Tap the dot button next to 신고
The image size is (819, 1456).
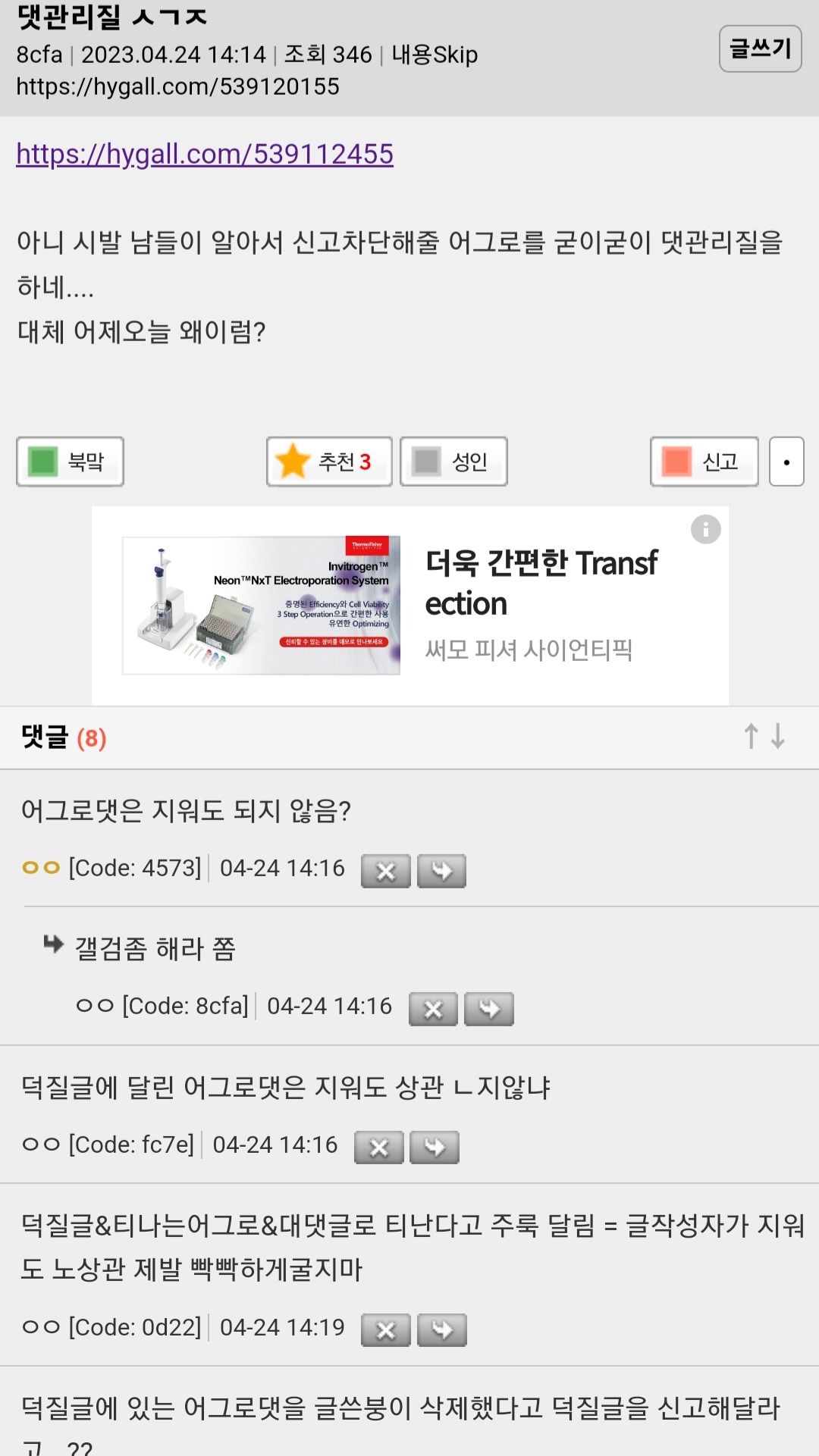[786, 462]
